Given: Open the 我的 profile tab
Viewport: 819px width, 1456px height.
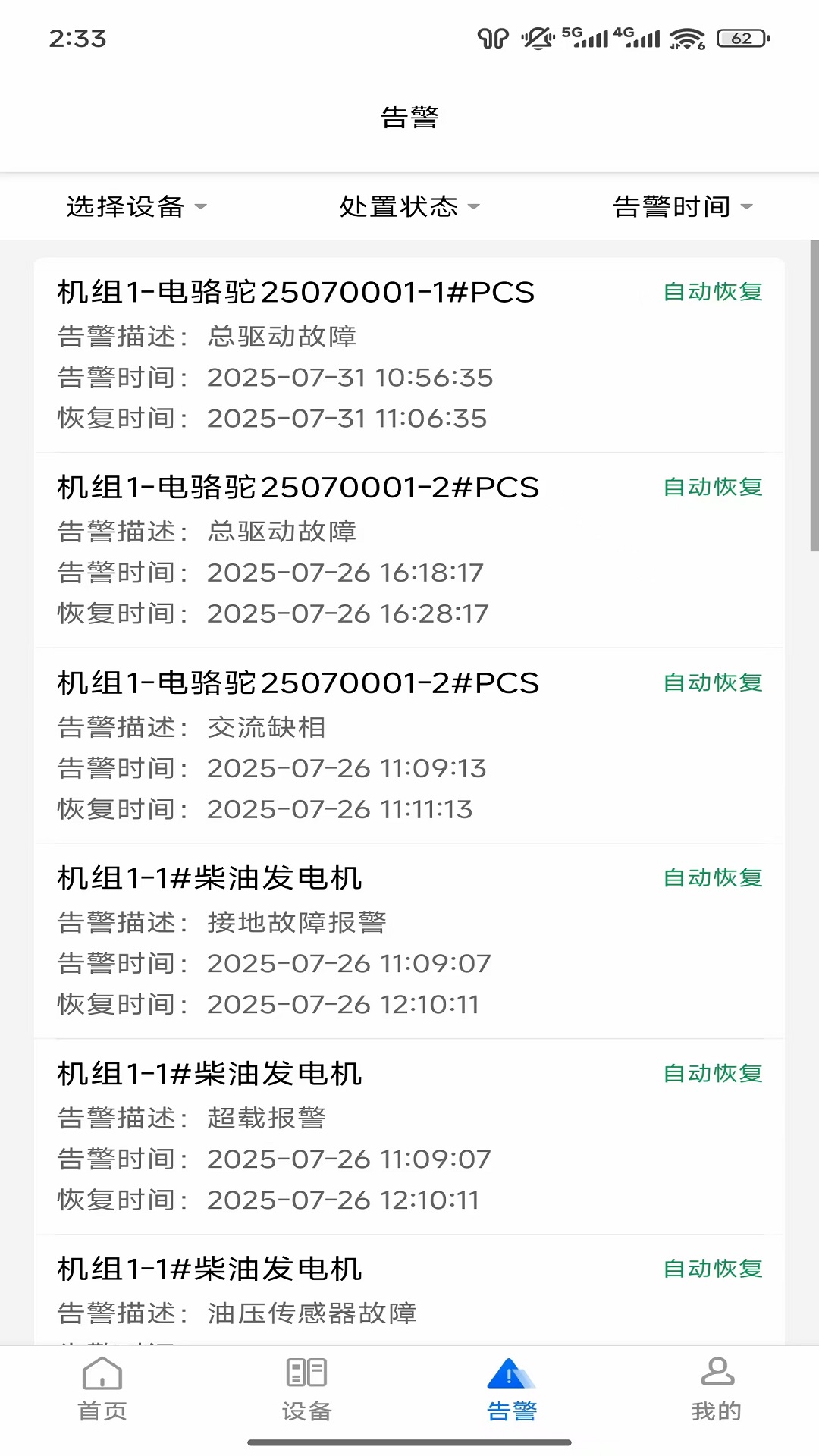Looking at the screenshot, I should (x=717, y=1389).
